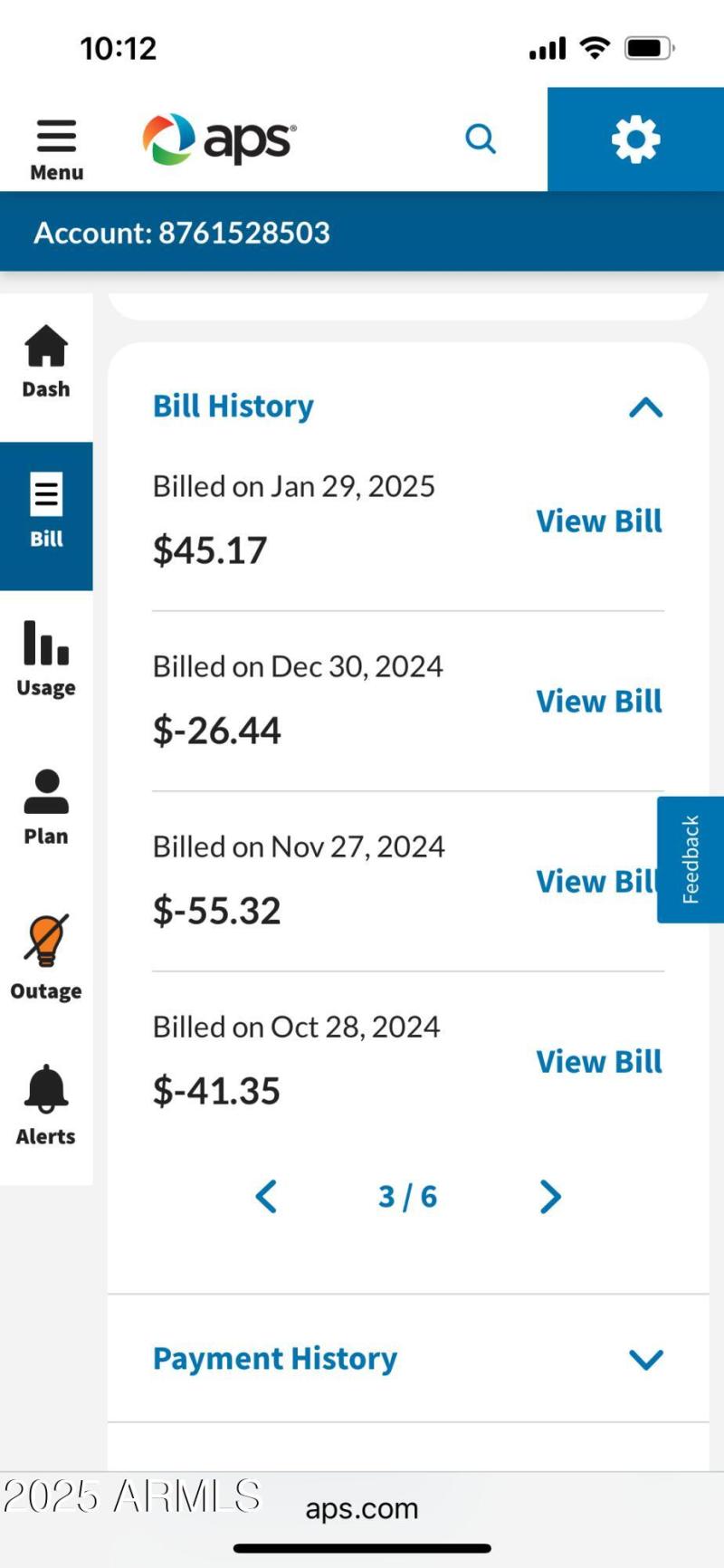Screen dimensions: 724x1568
Task: Select the Bill tab
Action: (x=46, y=512)
